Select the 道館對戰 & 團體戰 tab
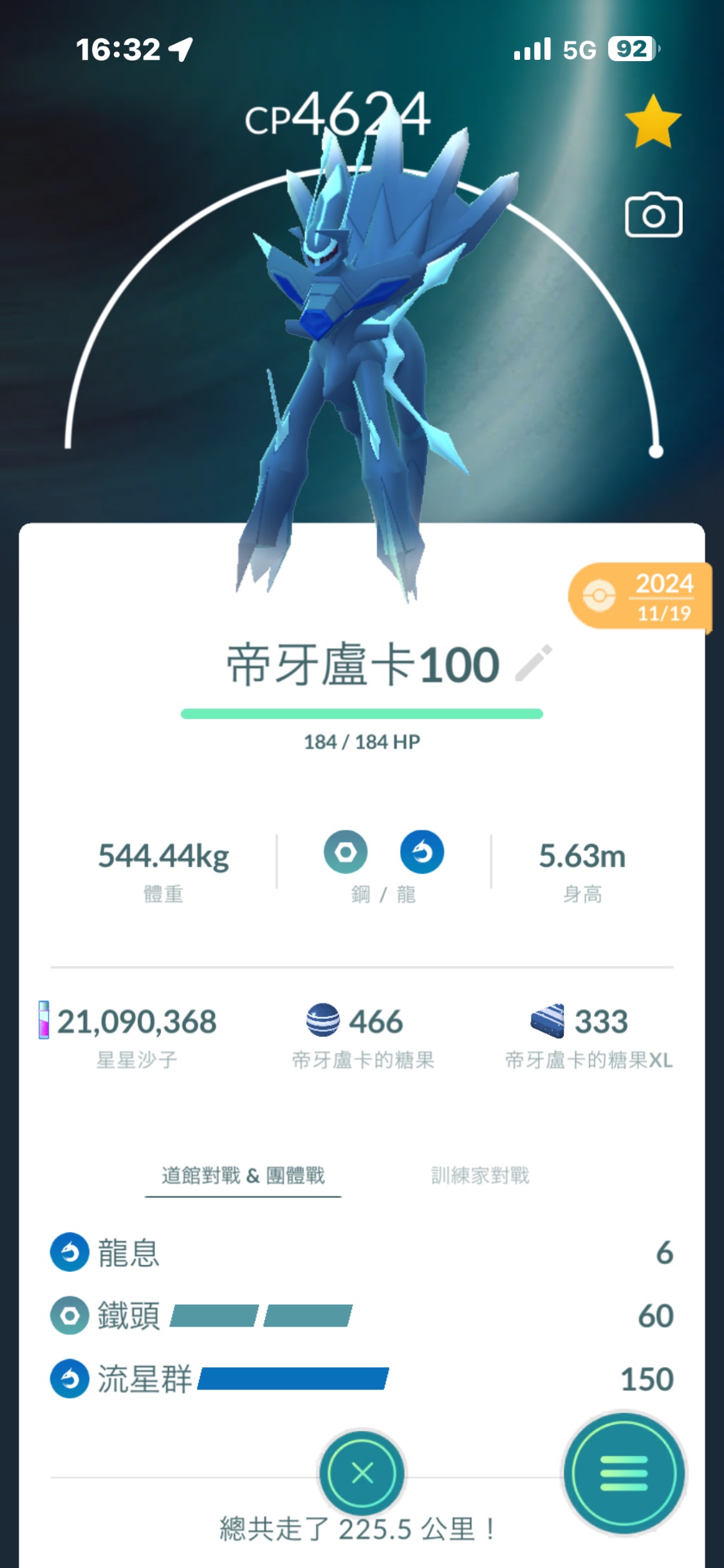This screenshot has width=724, height=1568. coord(243,1175)
